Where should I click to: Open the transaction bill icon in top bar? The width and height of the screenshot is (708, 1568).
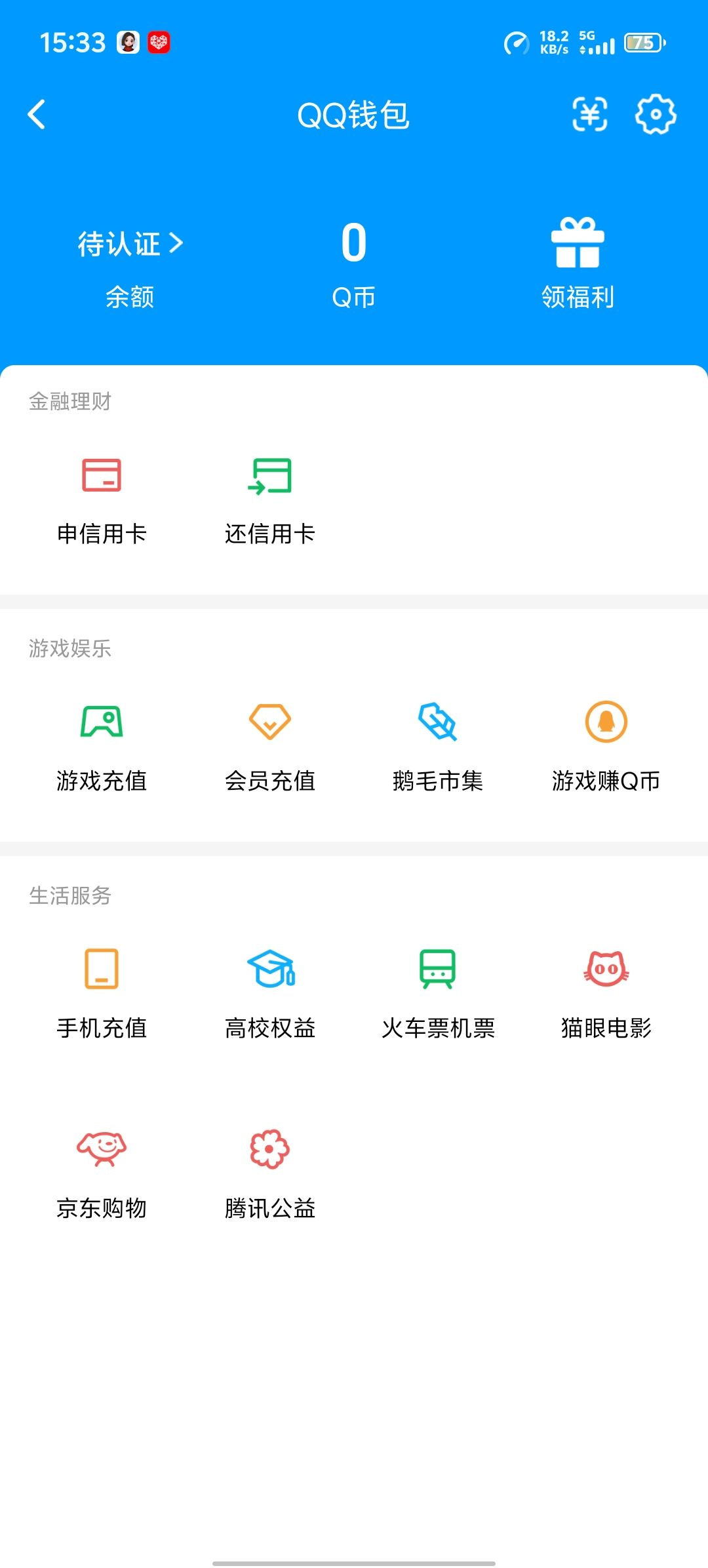click(x=588, y=115)
